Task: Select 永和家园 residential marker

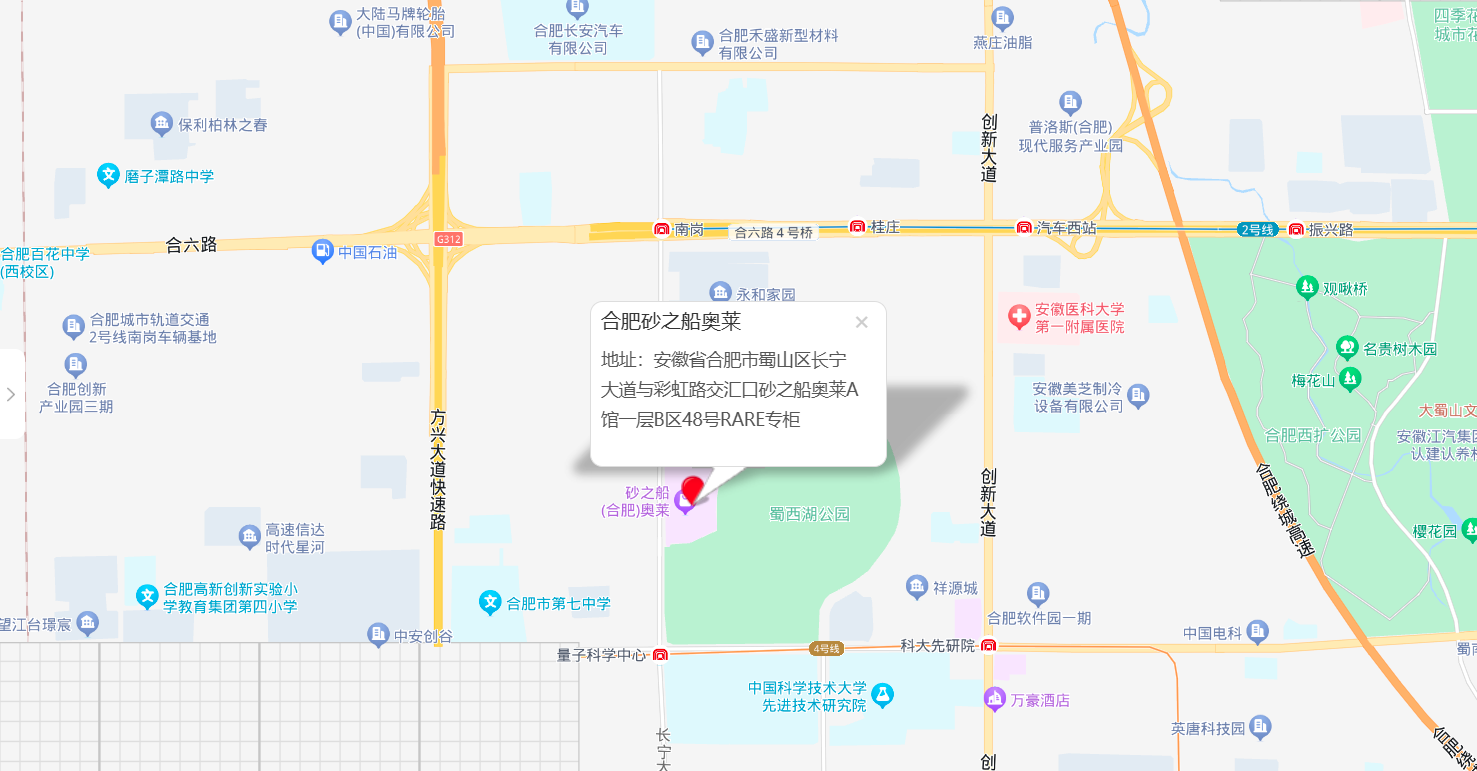Action: click(x=720, y=293)
